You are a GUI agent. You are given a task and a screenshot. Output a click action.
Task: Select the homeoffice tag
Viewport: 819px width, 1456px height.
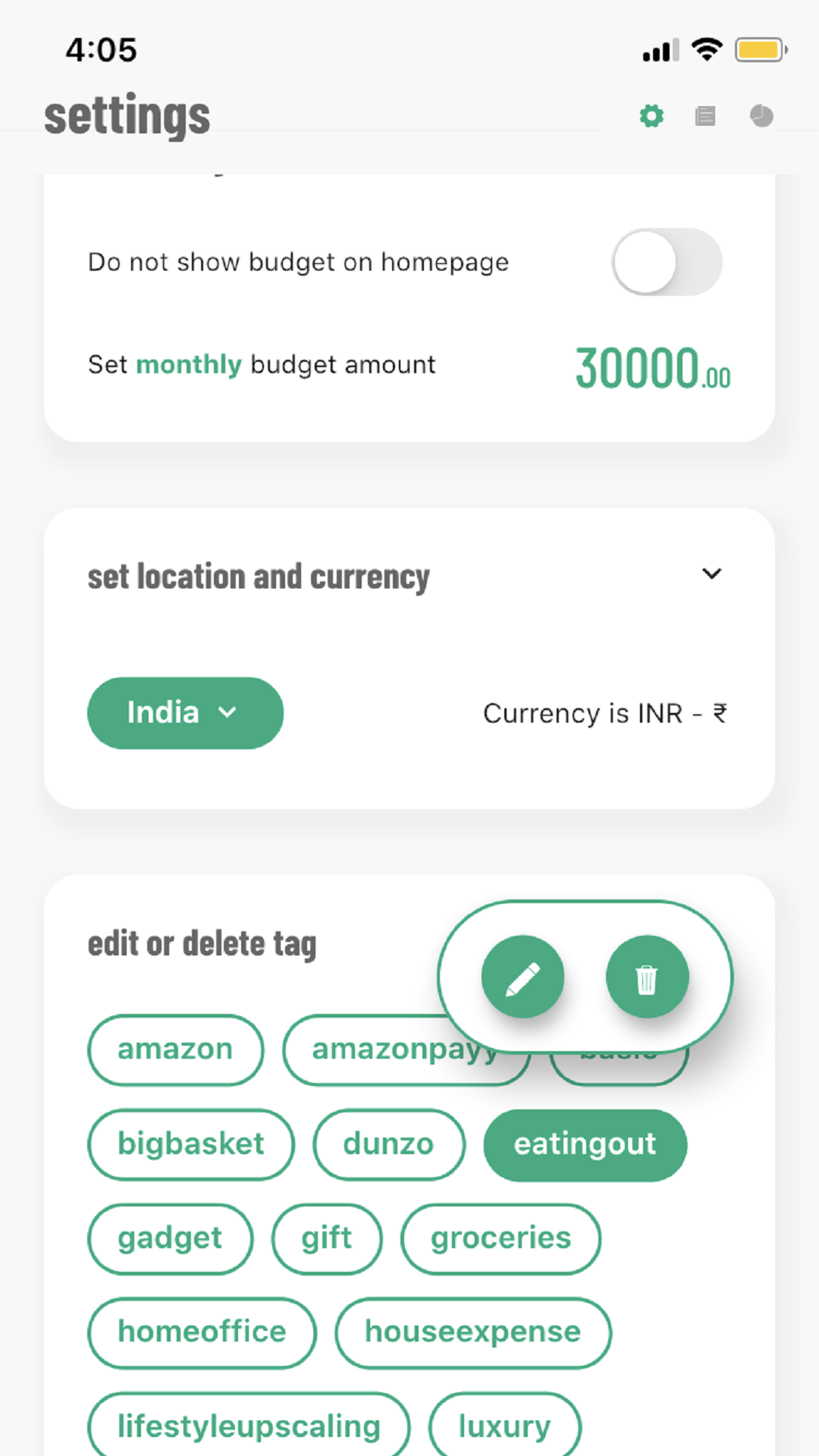click(x=202, y=1332)
